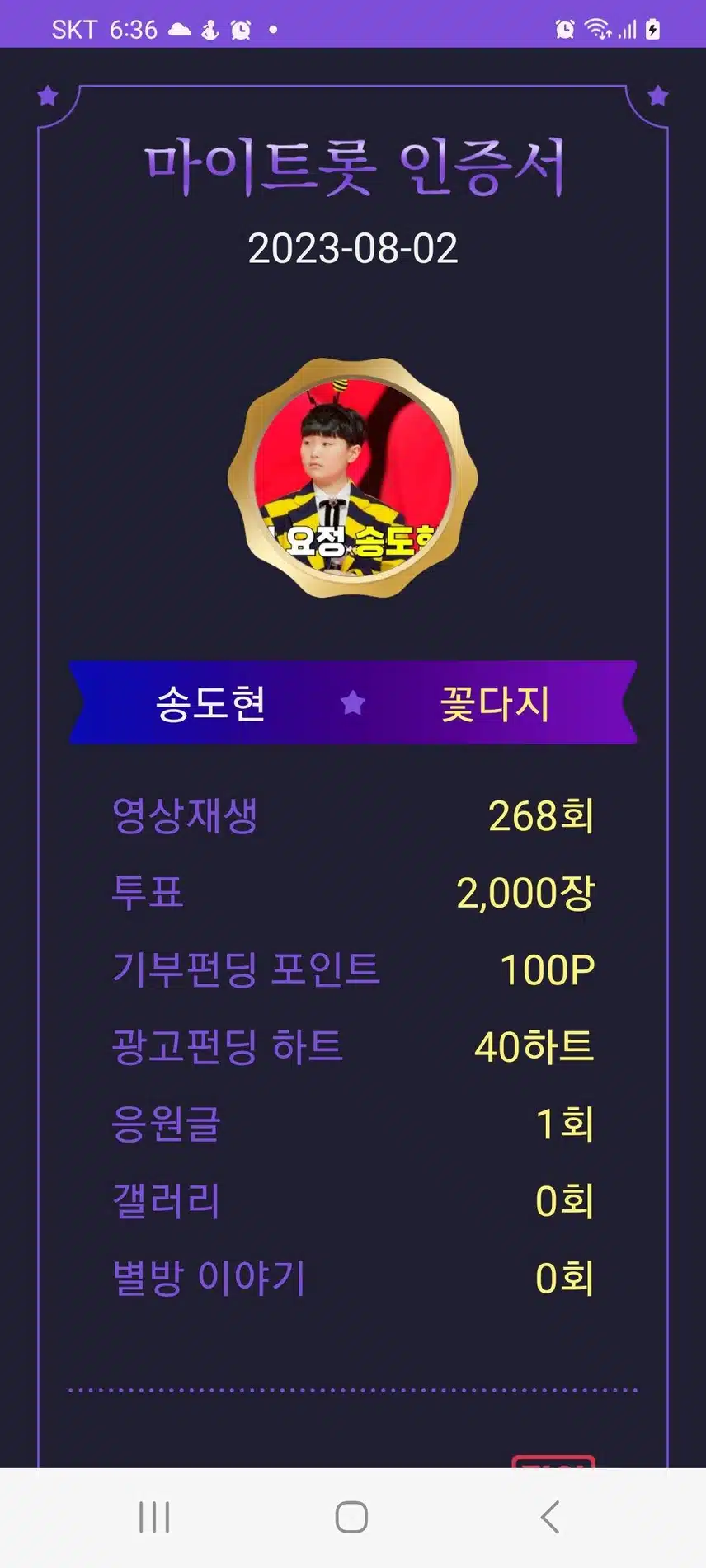Open the recent apps overview
This screenshot has width=706, height=1568.
pyautogui.click(x=154, y=1517)
